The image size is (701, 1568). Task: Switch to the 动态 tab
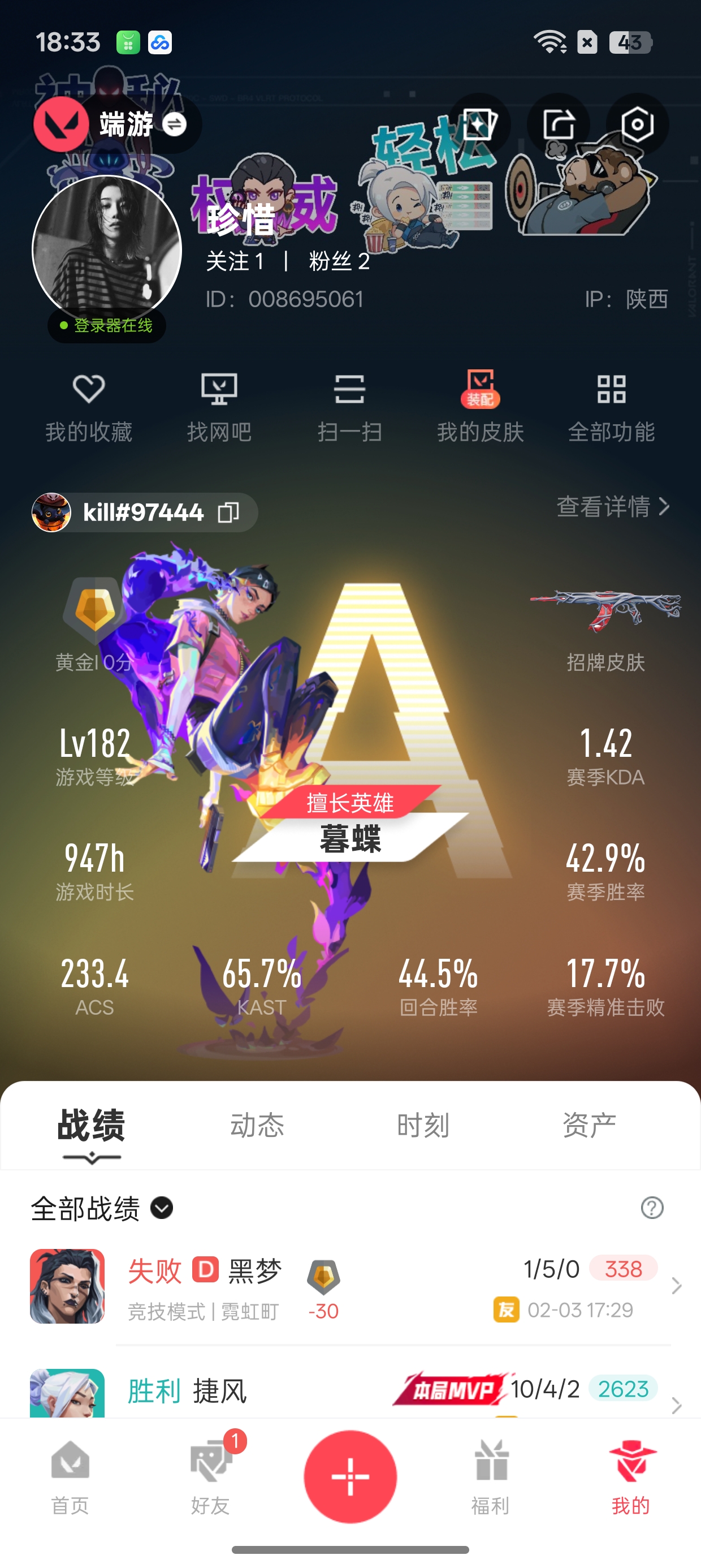pyautogui.click(x=257, y=1125)
